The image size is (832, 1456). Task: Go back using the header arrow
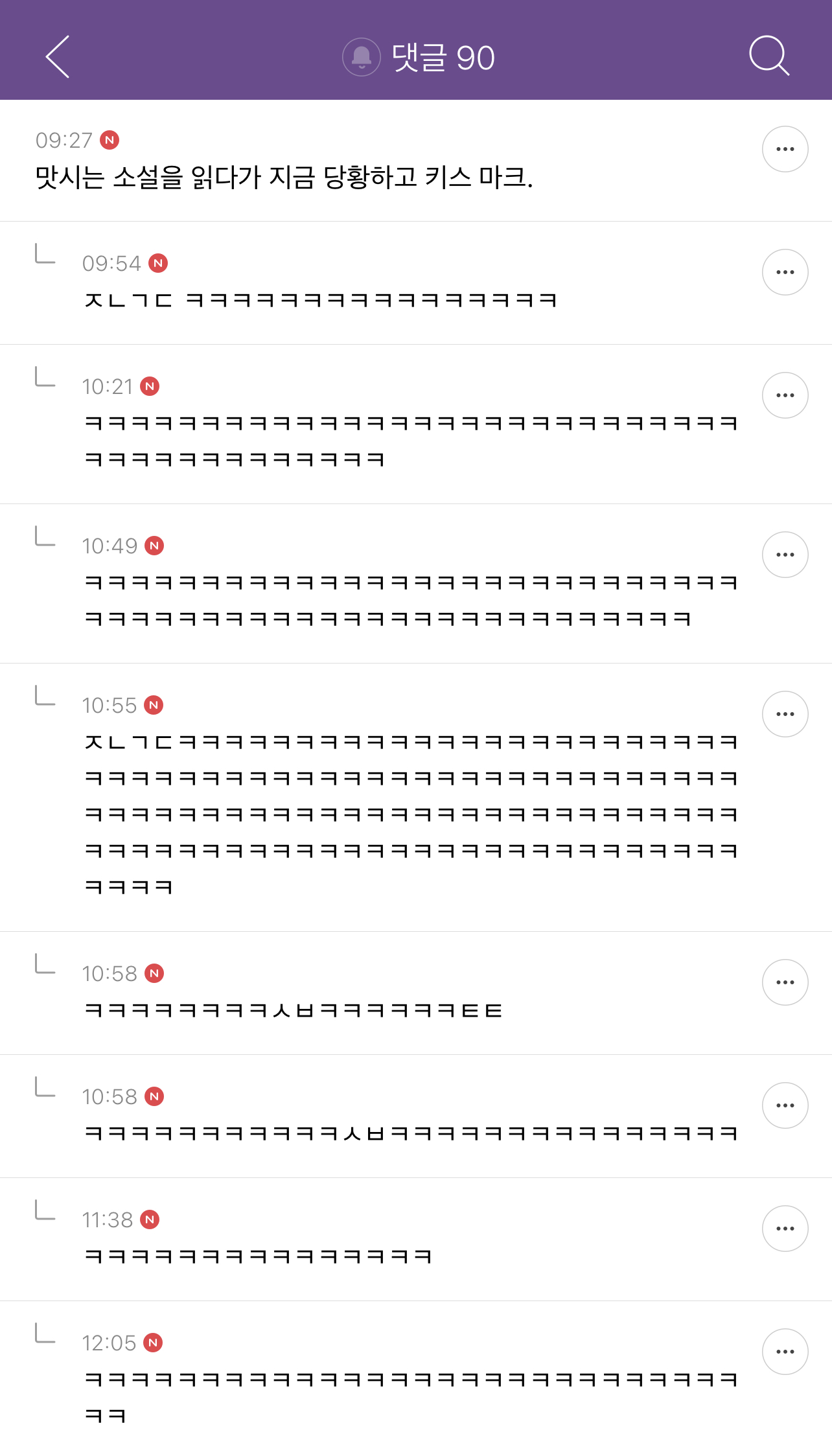pyautogui.click(x=58, y=57)
